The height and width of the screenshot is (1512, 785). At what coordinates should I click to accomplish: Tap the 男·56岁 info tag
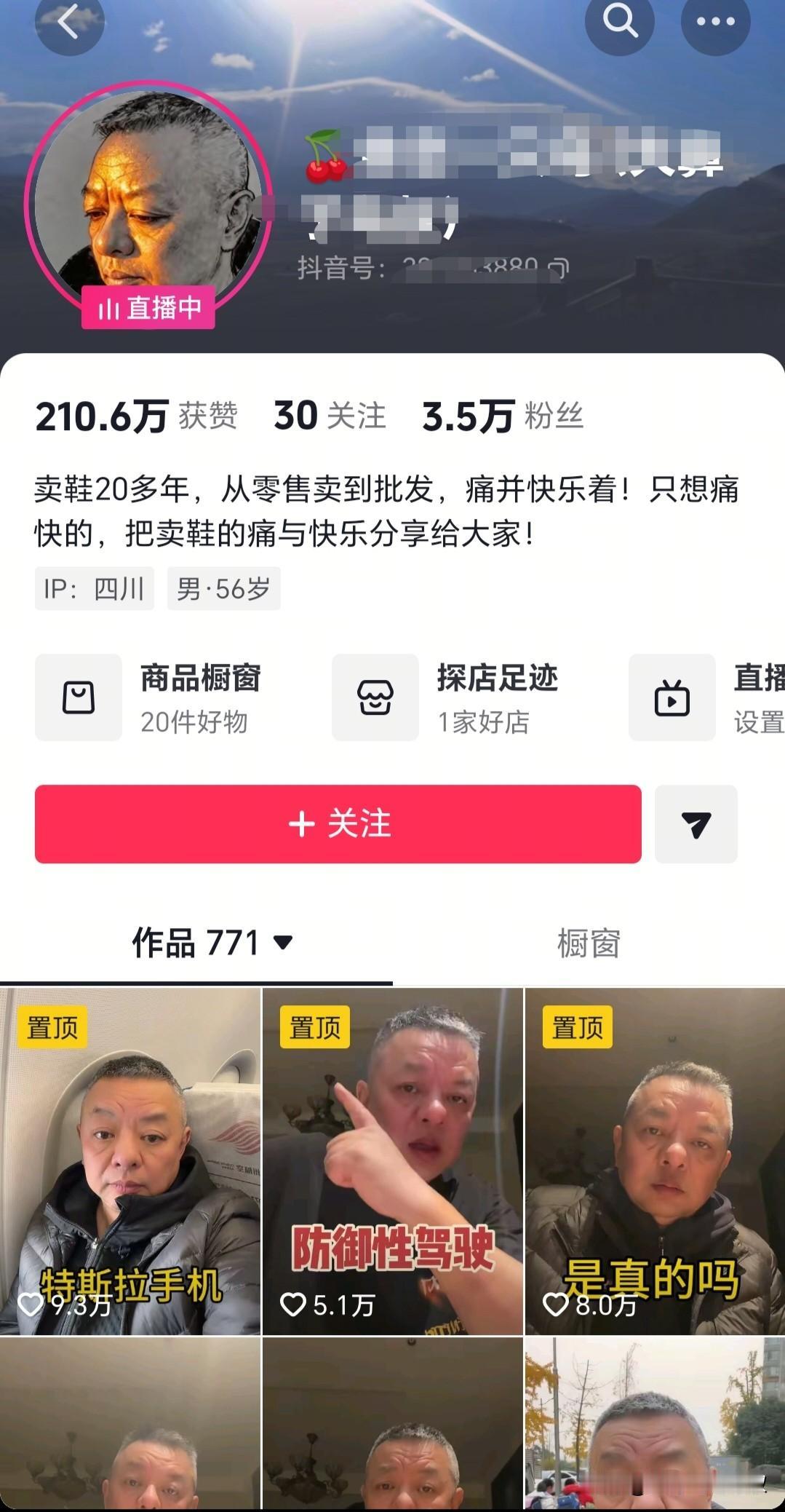[x=223, y=588]
